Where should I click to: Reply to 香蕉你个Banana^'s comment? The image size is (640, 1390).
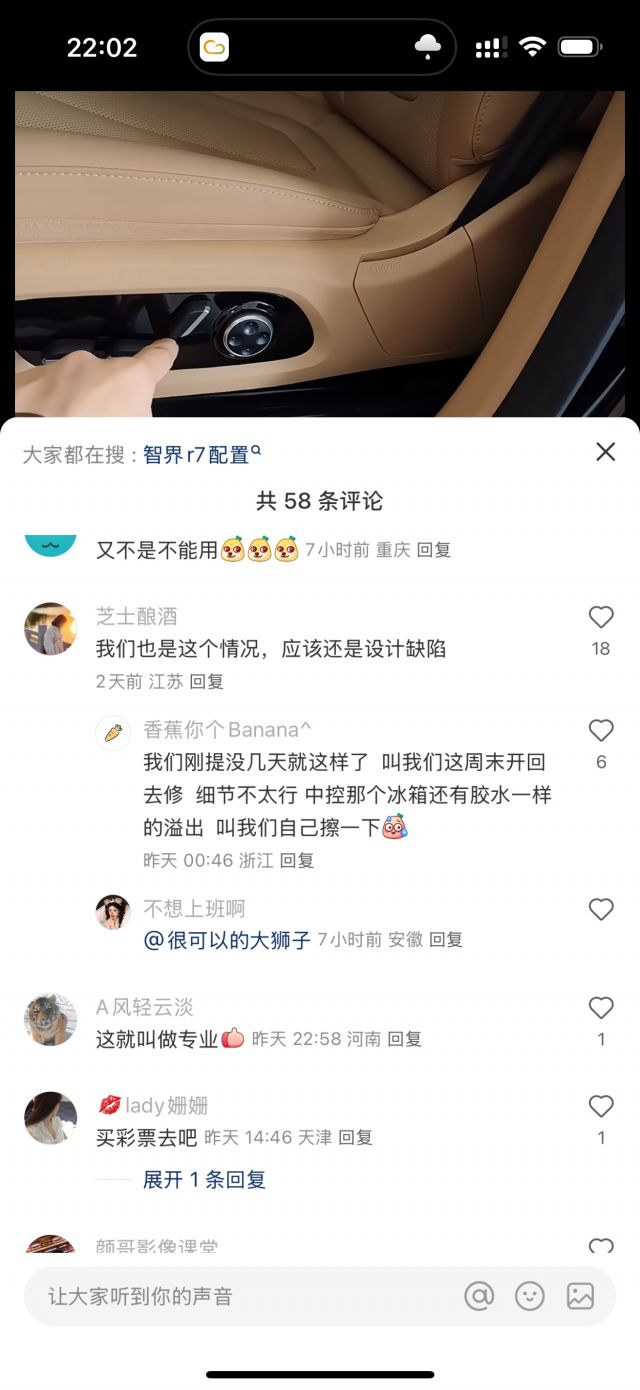pyautogui.click(x=297, y=860)
